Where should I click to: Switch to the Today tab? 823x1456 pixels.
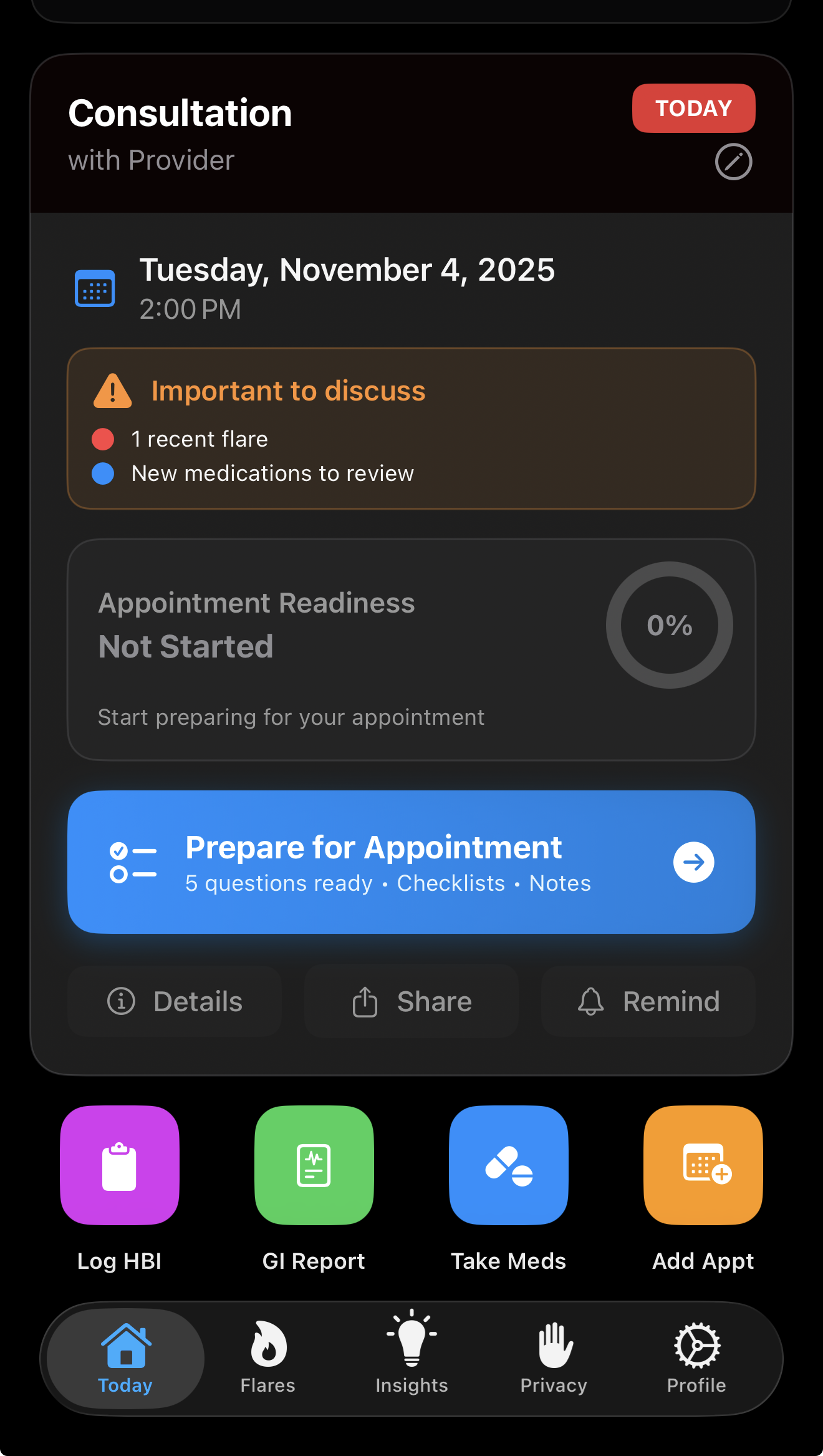tap(126, 1359)
